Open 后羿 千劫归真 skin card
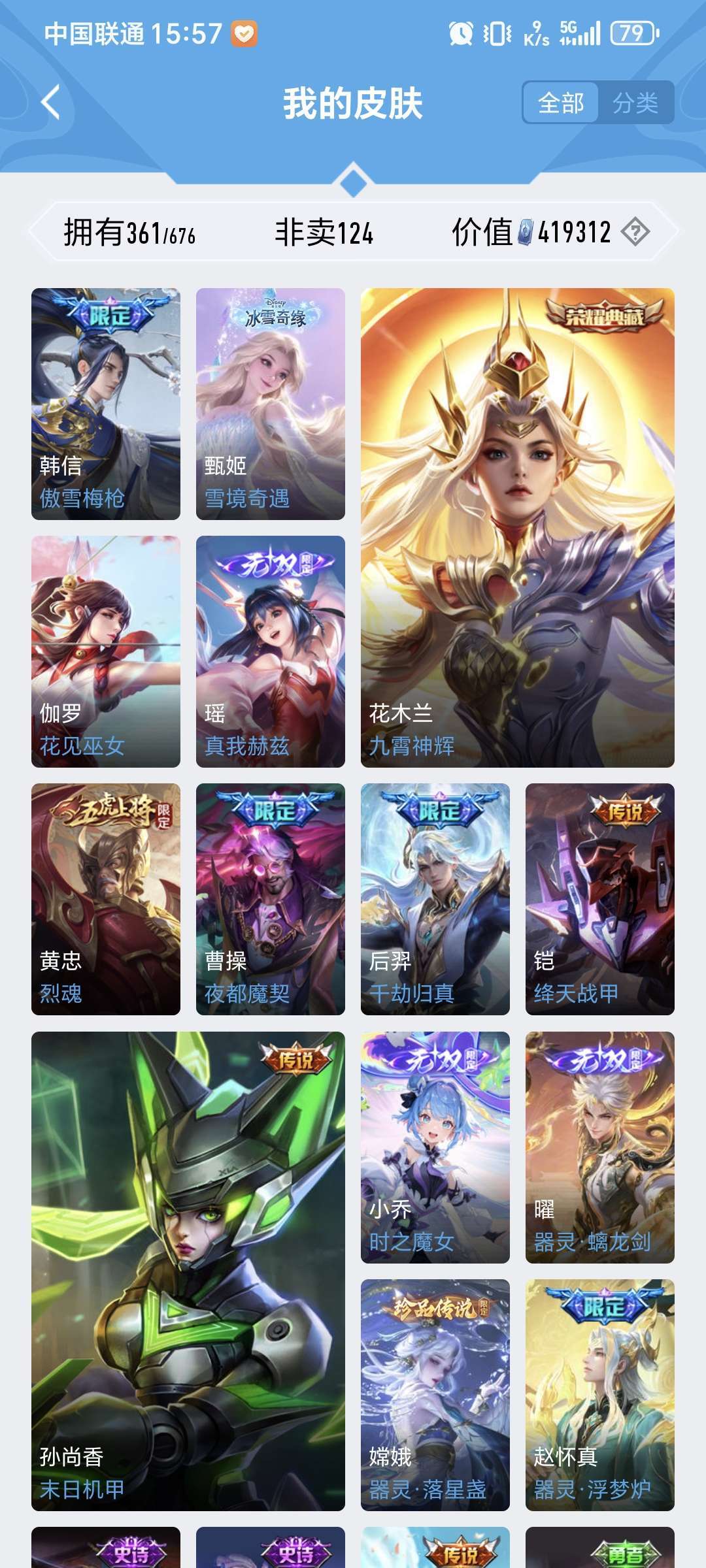The image size is (706, 1568). (435, 899)
